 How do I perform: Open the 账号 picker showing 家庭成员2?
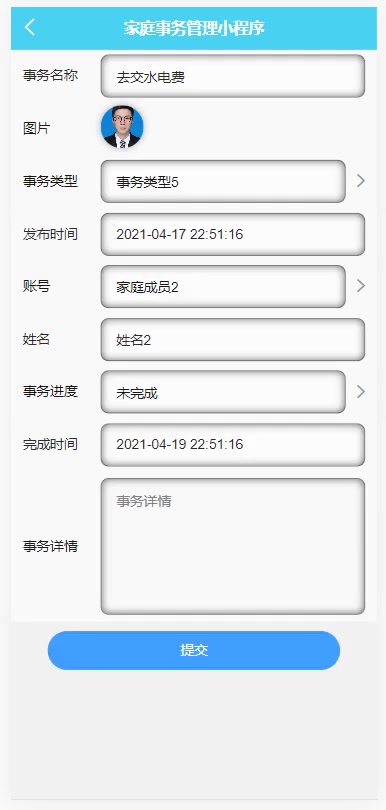223,287
